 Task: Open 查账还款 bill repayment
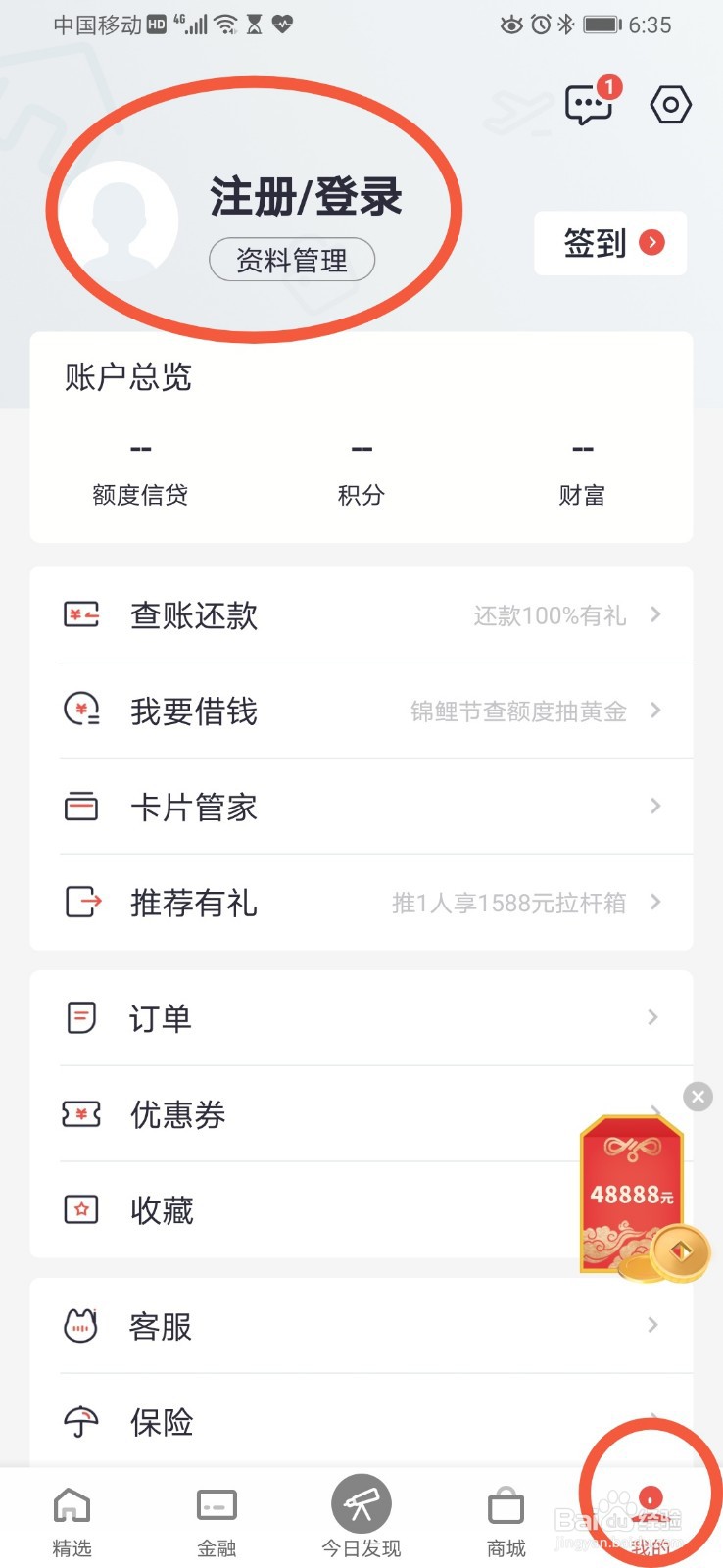click(361, 615)
